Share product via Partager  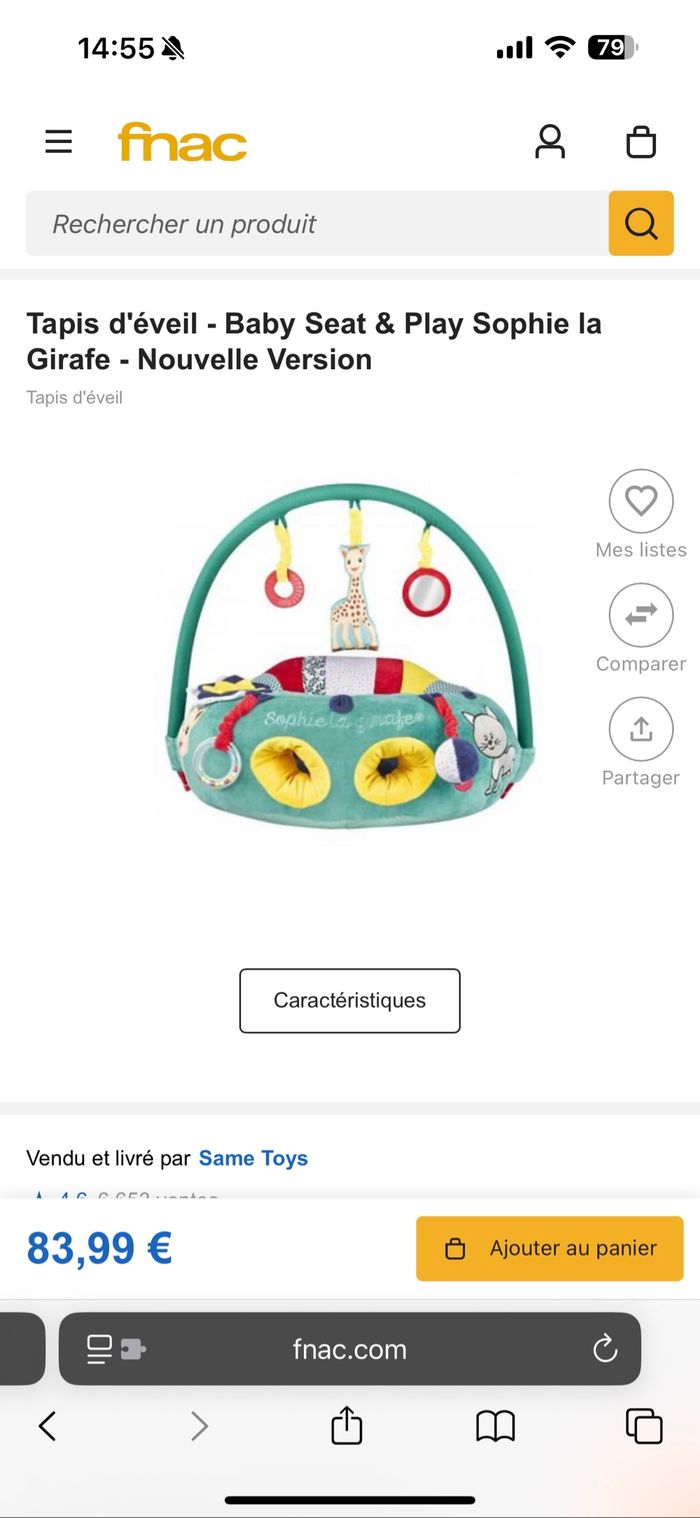click(641, 730)
